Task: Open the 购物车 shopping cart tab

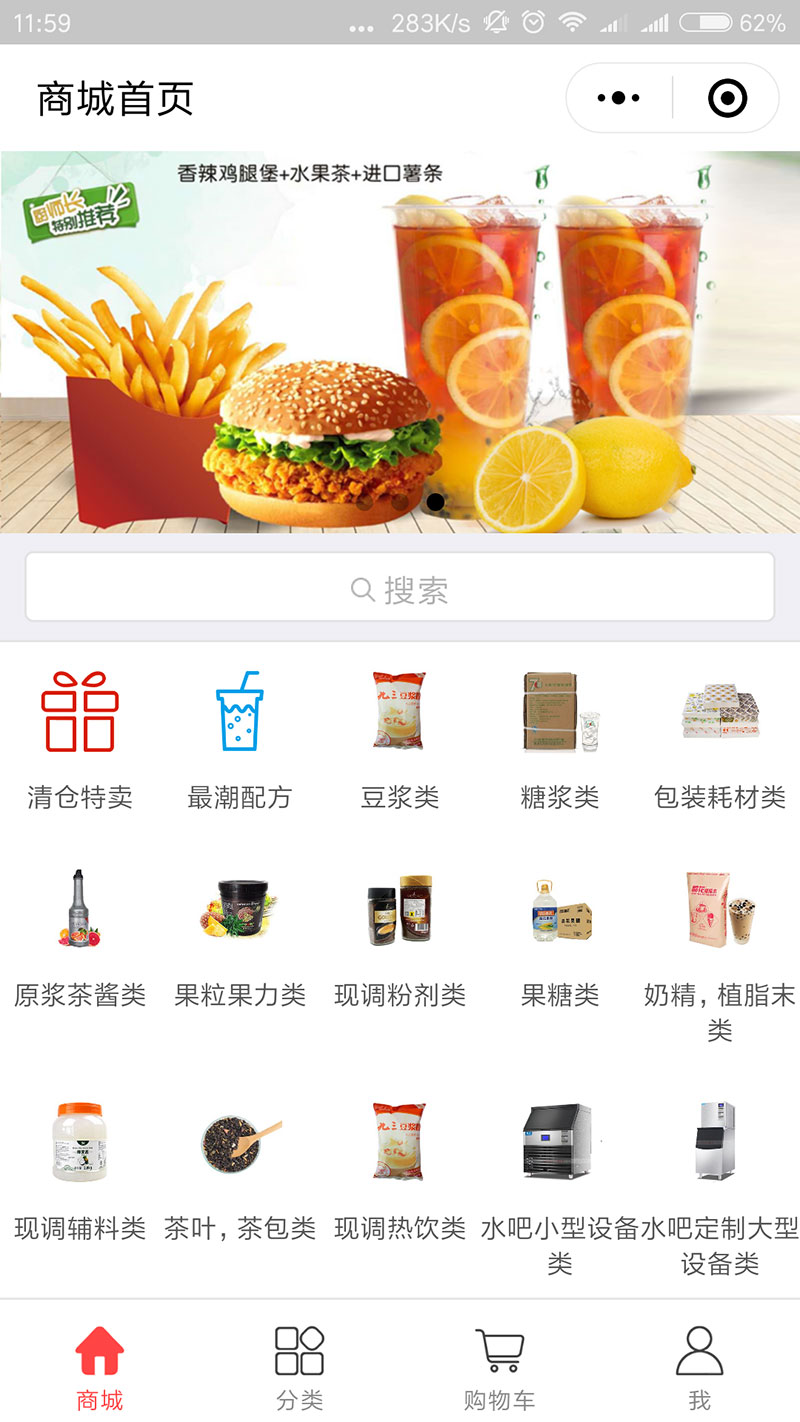Action: point(500,1367)
